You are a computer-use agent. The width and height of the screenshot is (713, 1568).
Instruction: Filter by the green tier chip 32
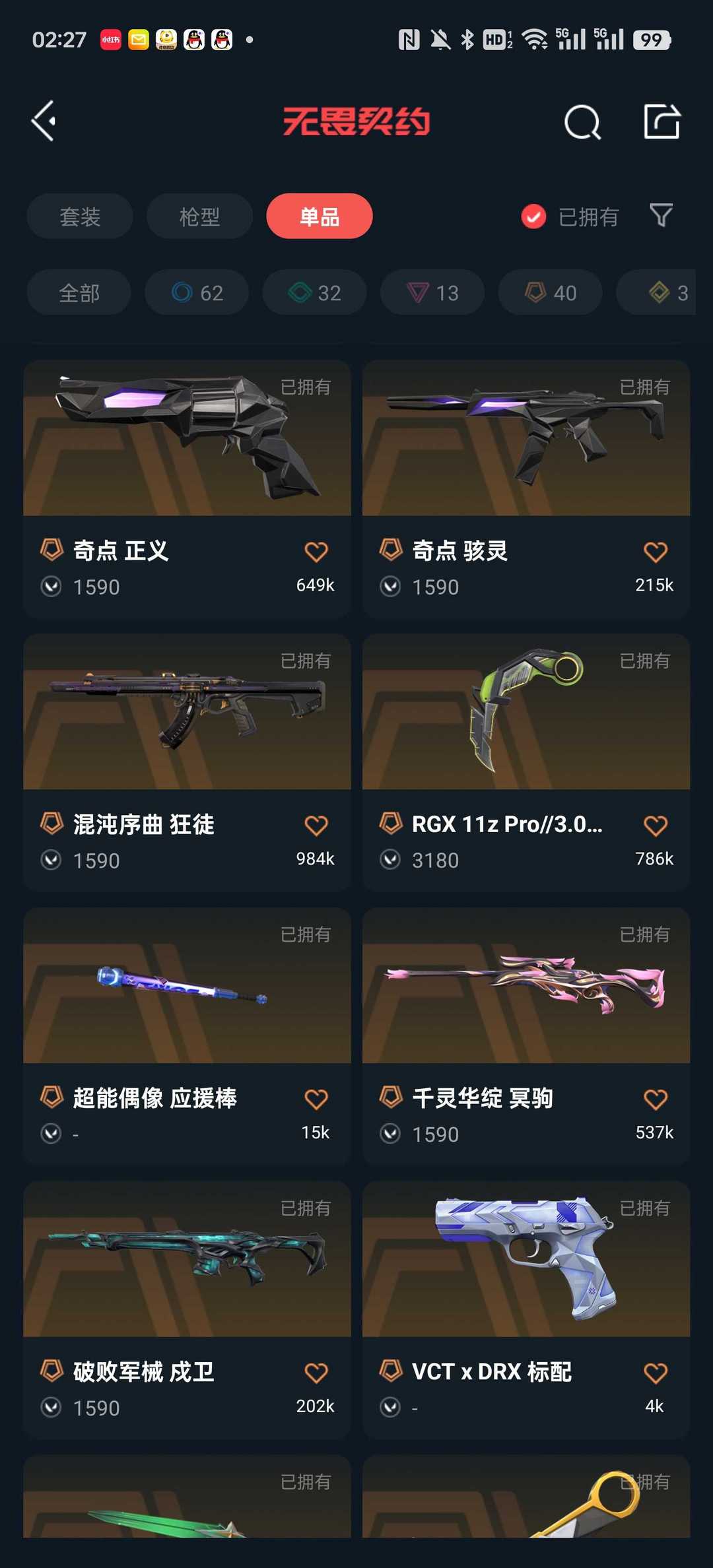coord(315,292)
